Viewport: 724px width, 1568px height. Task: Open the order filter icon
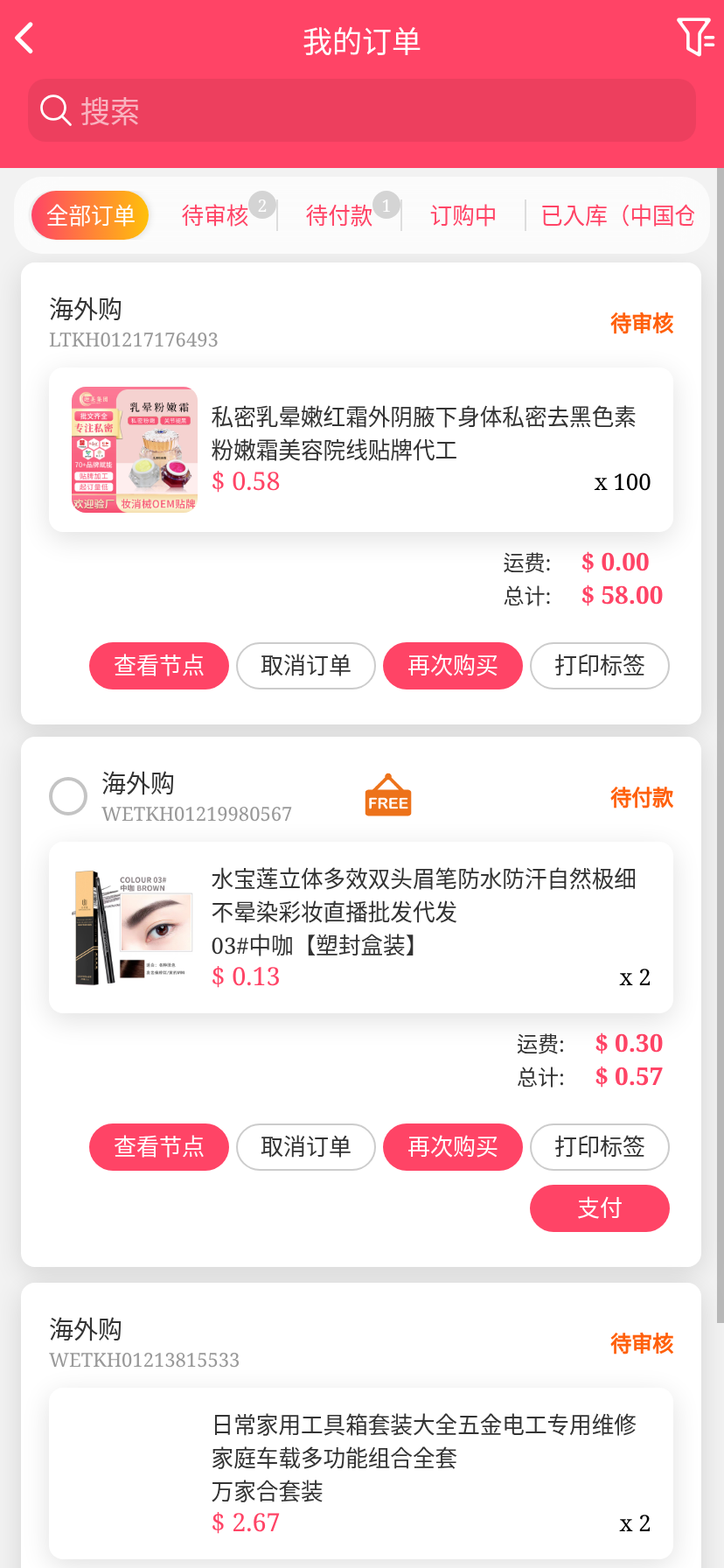(x=696, y=38)
